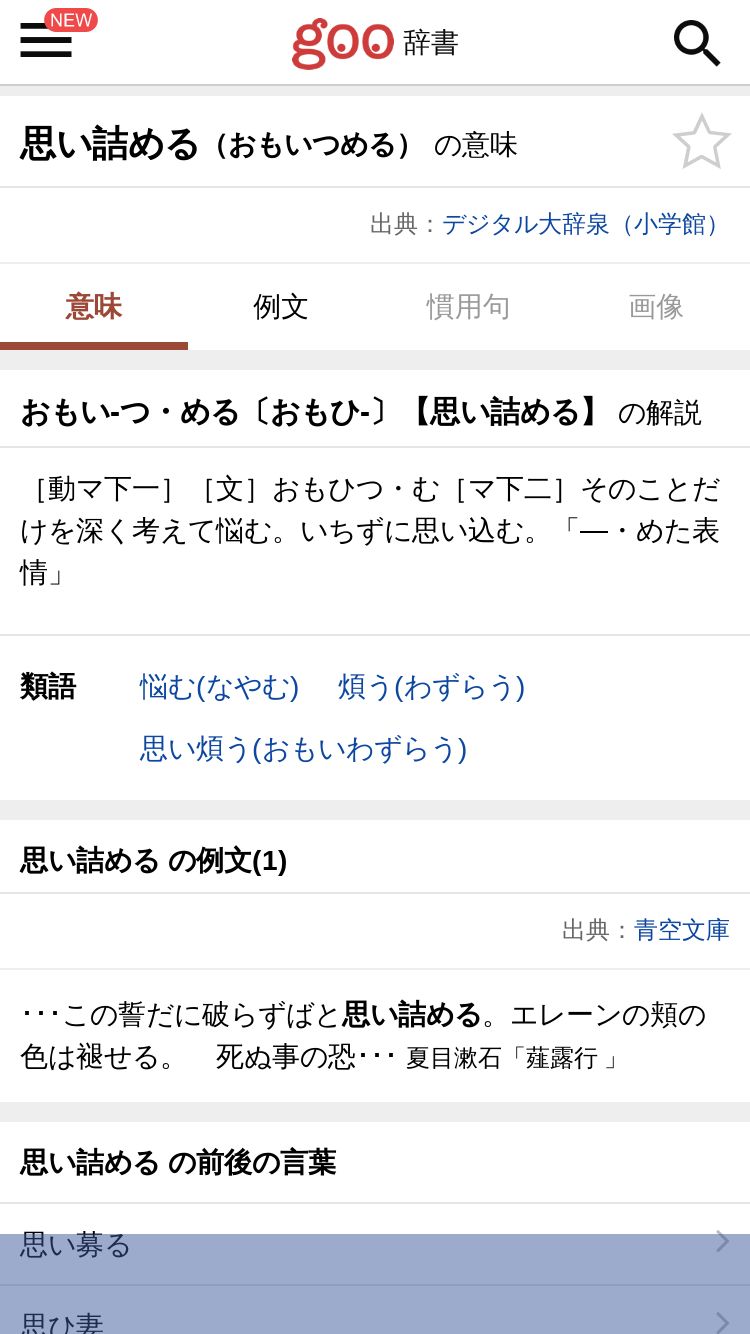Image resolution: width=750 pixels, height=1334 pixels.
Task: Open the 思ひ妻 entry
Action: [375, 1311]
